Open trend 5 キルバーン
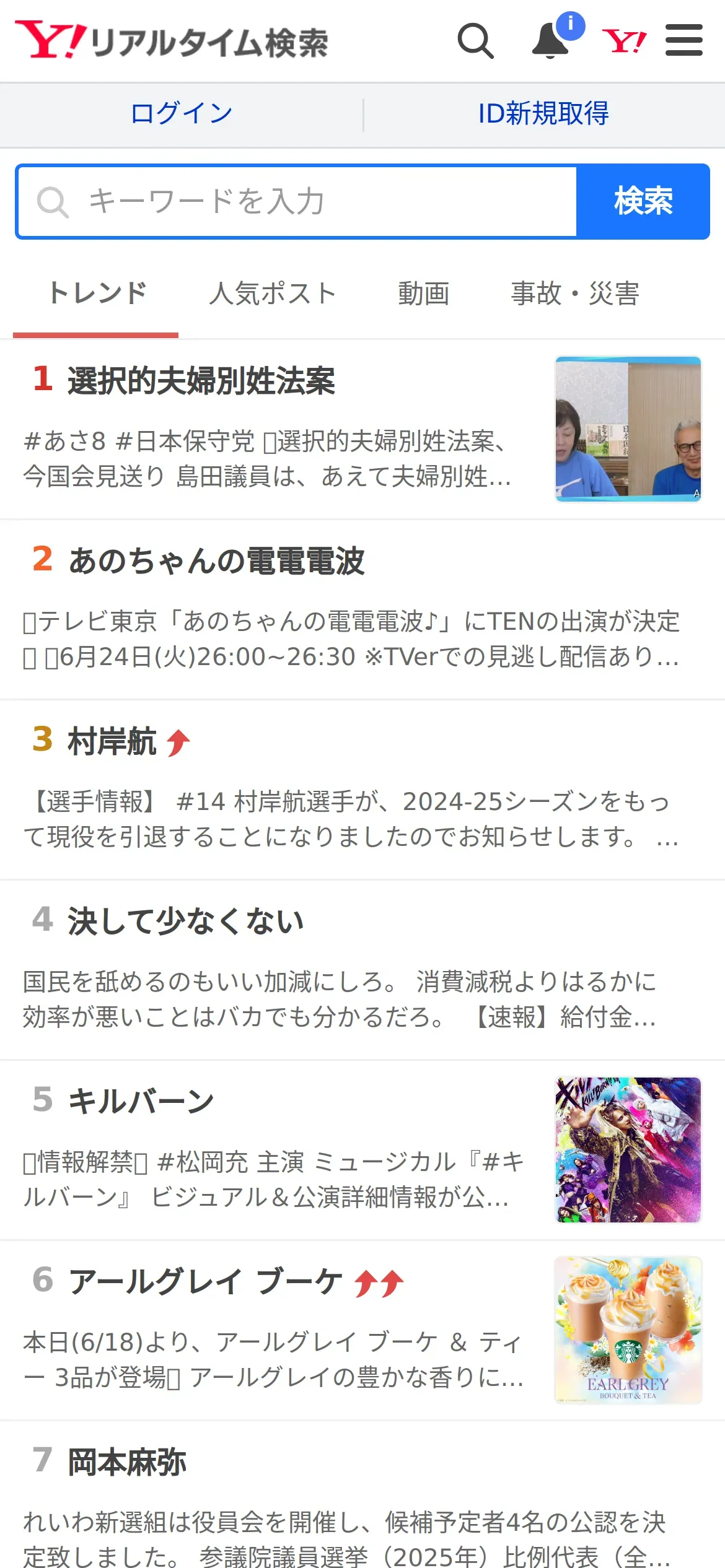Viewport: 725px width, 1568px height. tap(141, 1102)
